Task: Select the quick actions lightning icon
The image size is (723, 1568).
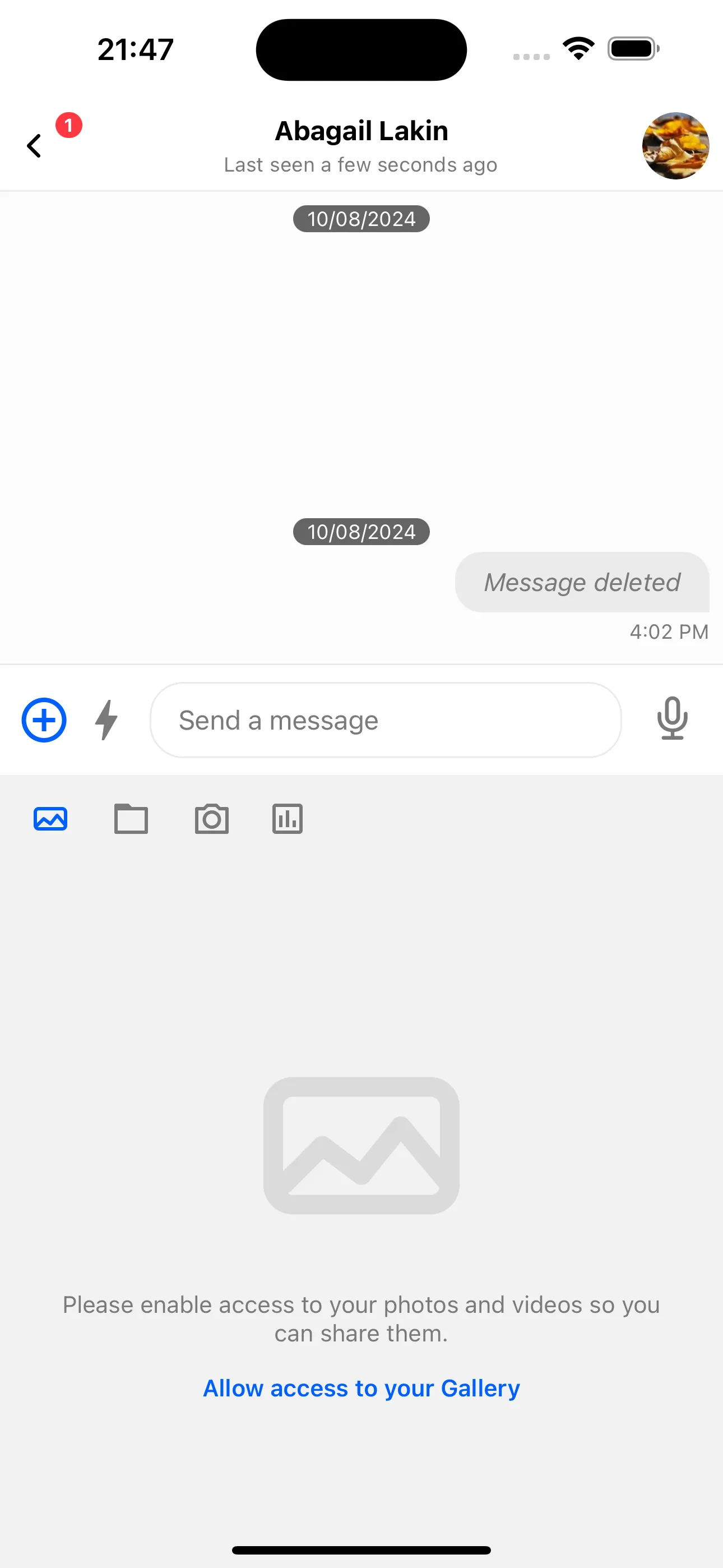Action: point(106,720)
